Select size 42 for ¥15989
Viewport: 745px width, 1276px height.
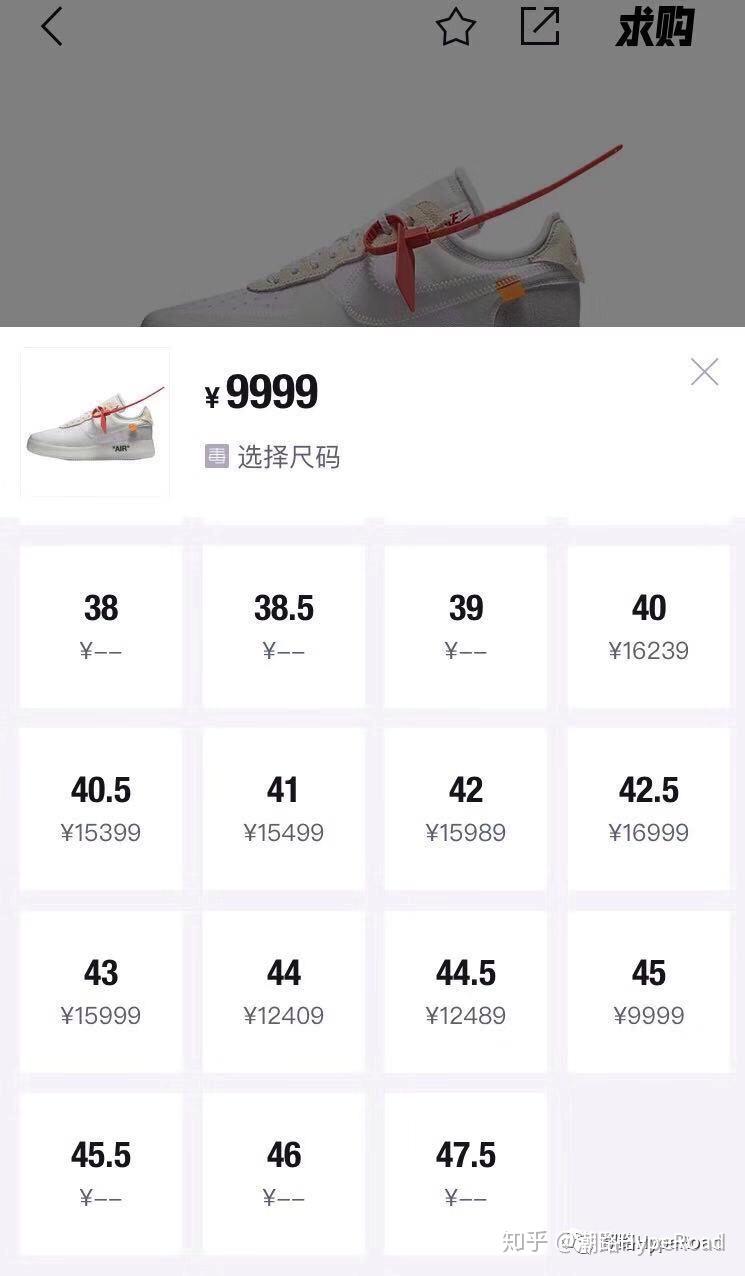click(x=466, y=809)
